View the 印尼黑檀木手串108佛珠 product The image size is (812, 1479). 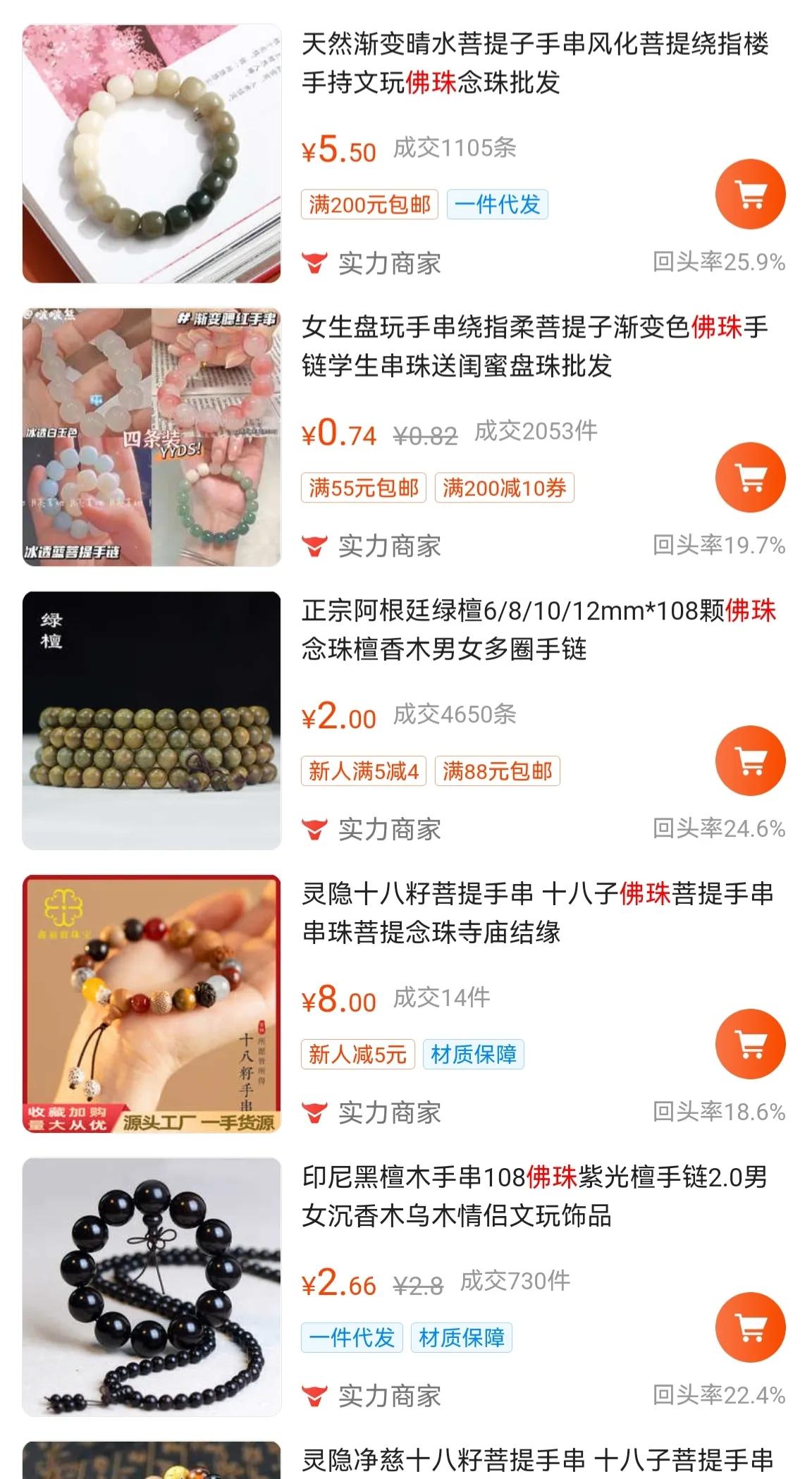coord(534,1196)
